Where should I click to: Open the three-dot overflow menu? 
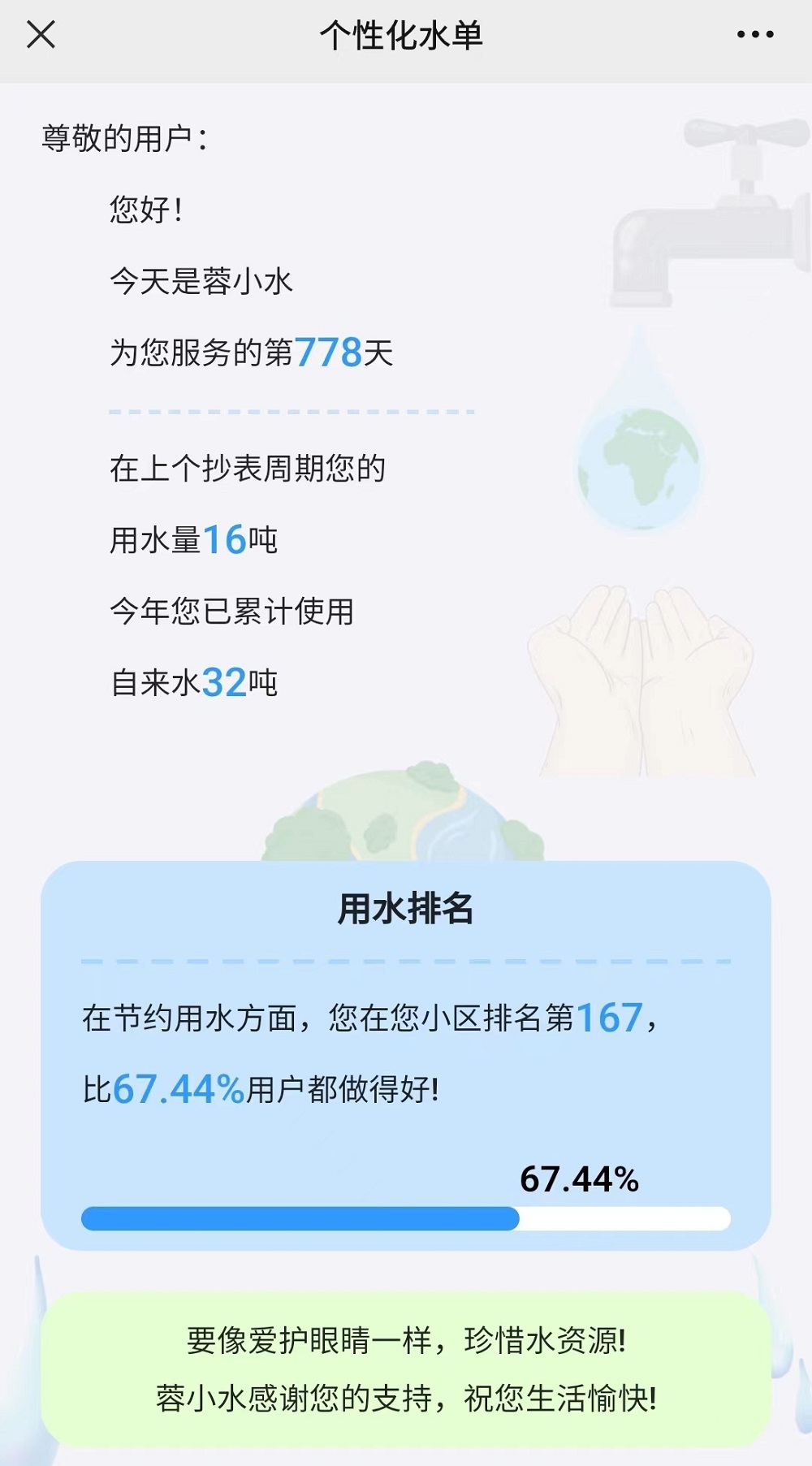click(754, 35)
